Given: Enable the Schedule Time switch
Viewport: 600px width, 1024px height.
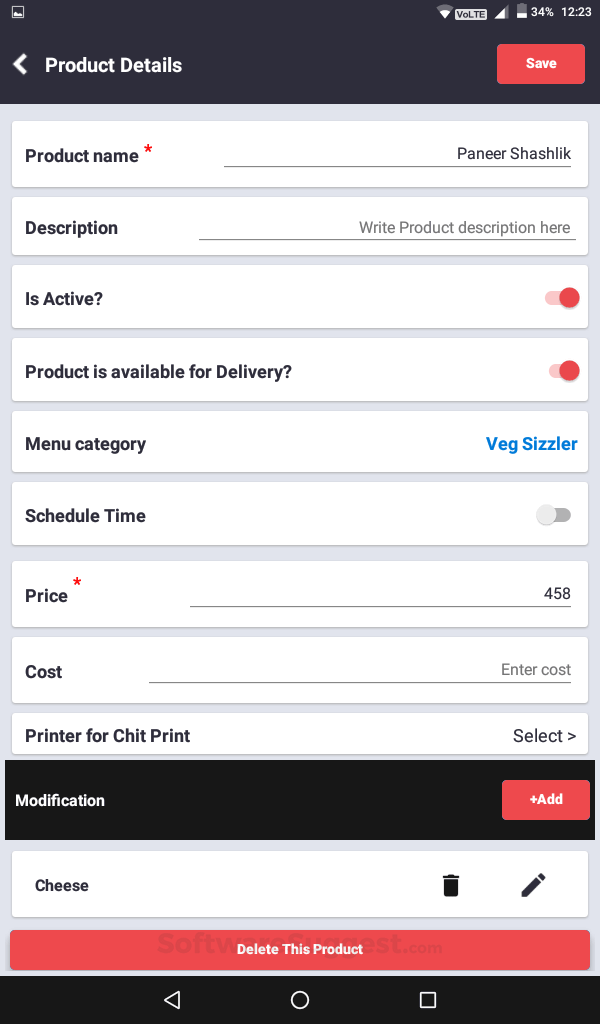Looking at the screenshot, I should 553,515.
